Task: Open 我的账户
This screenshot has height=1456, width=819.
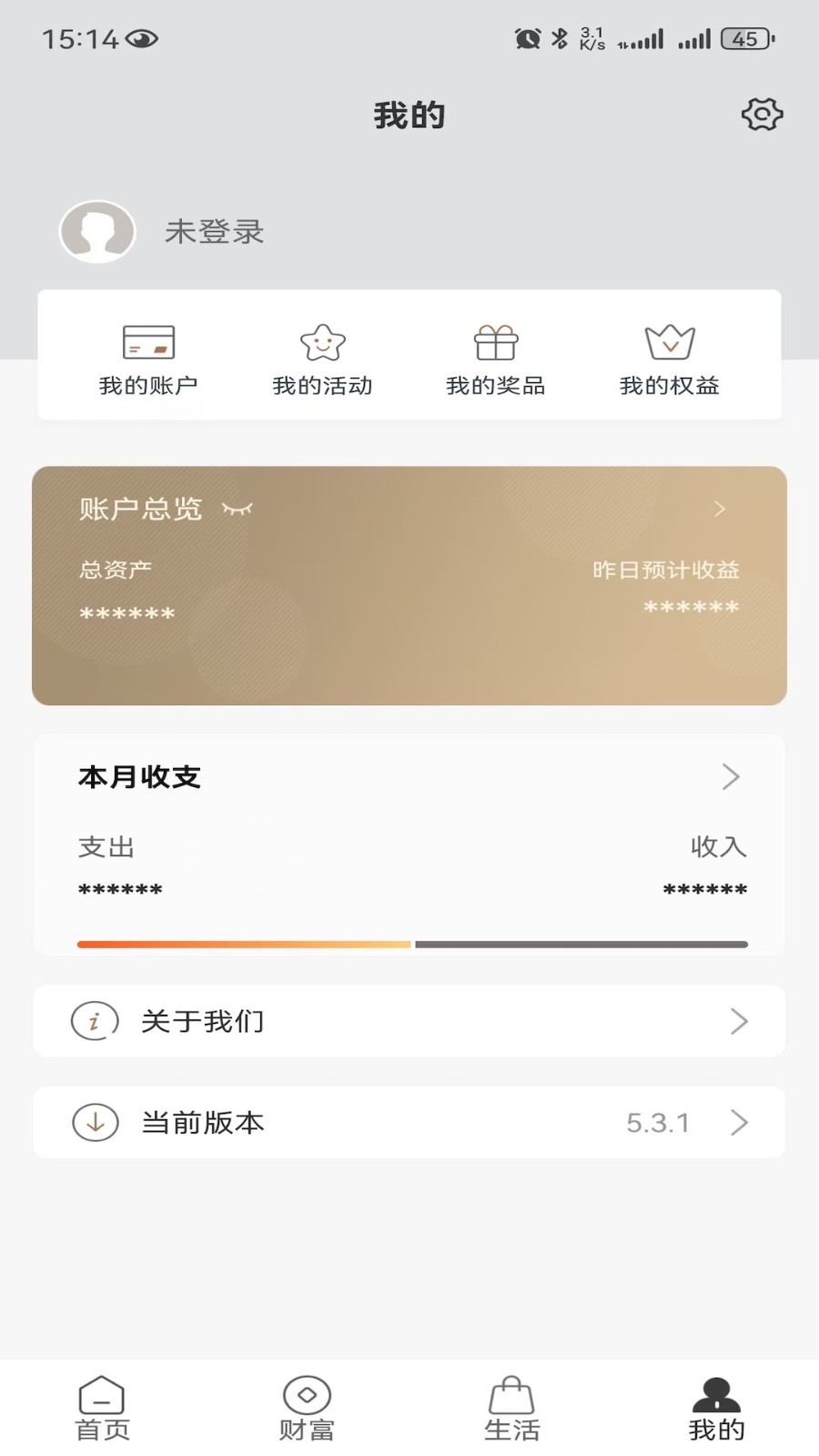Action: point(148,359)
